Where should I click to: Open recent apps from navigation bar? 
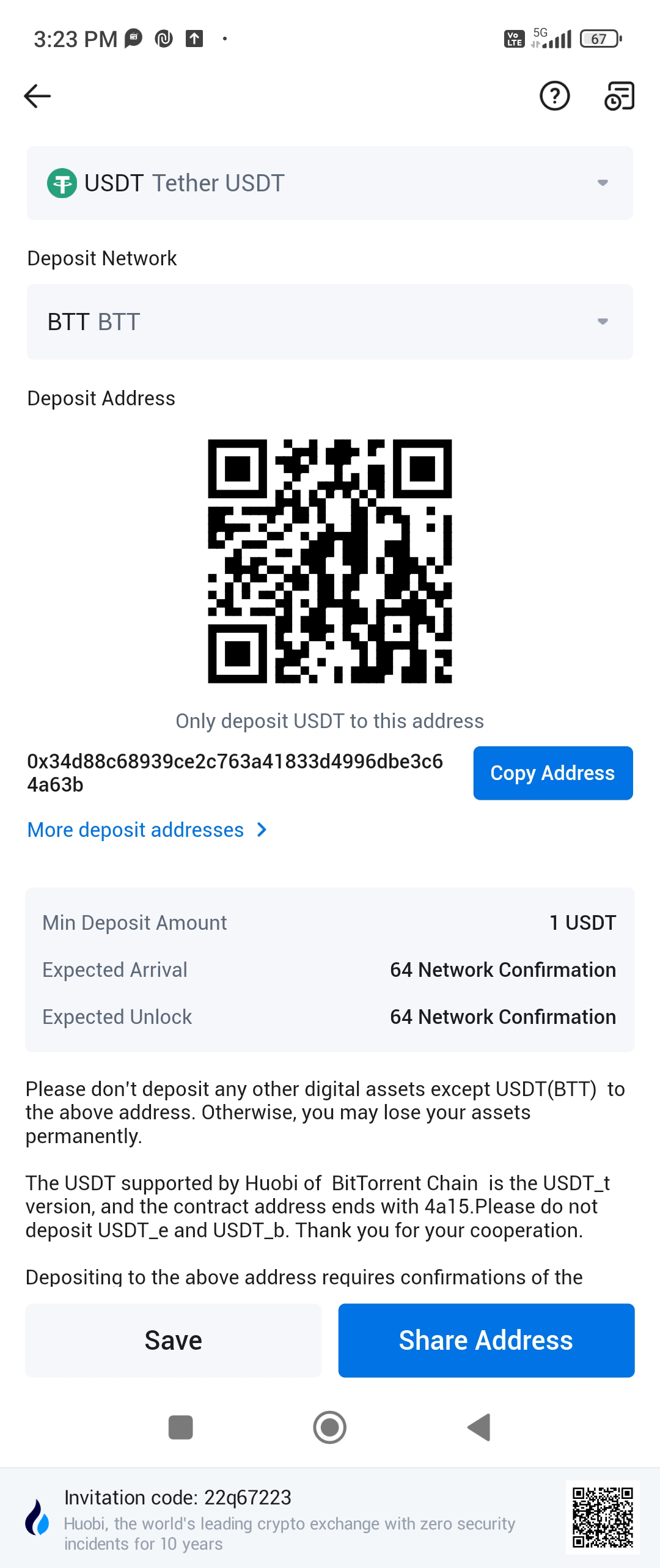tap(180, 1427)
